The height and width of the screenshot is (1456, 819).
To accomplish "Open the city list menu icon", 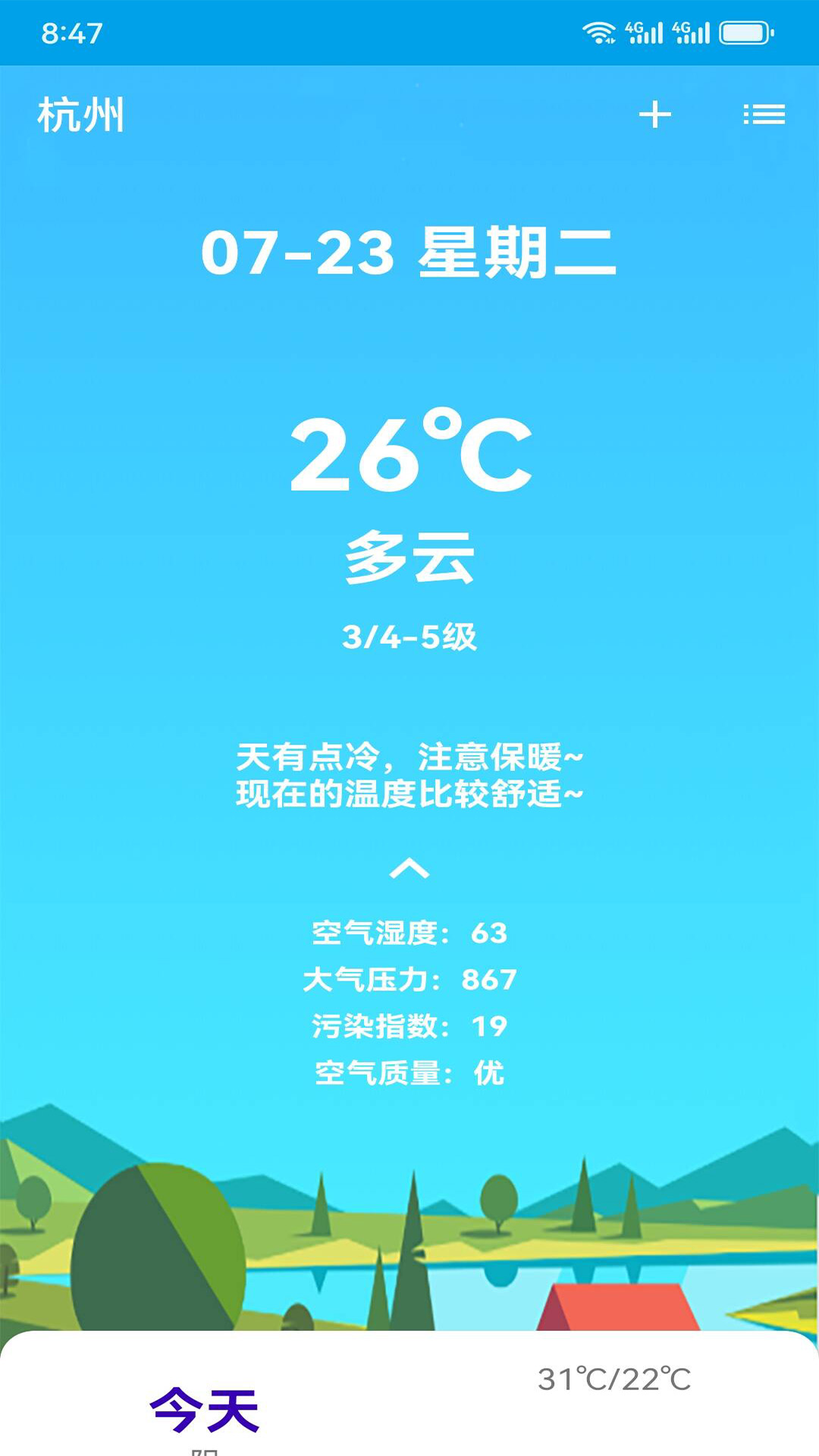I will coord(764,115).
